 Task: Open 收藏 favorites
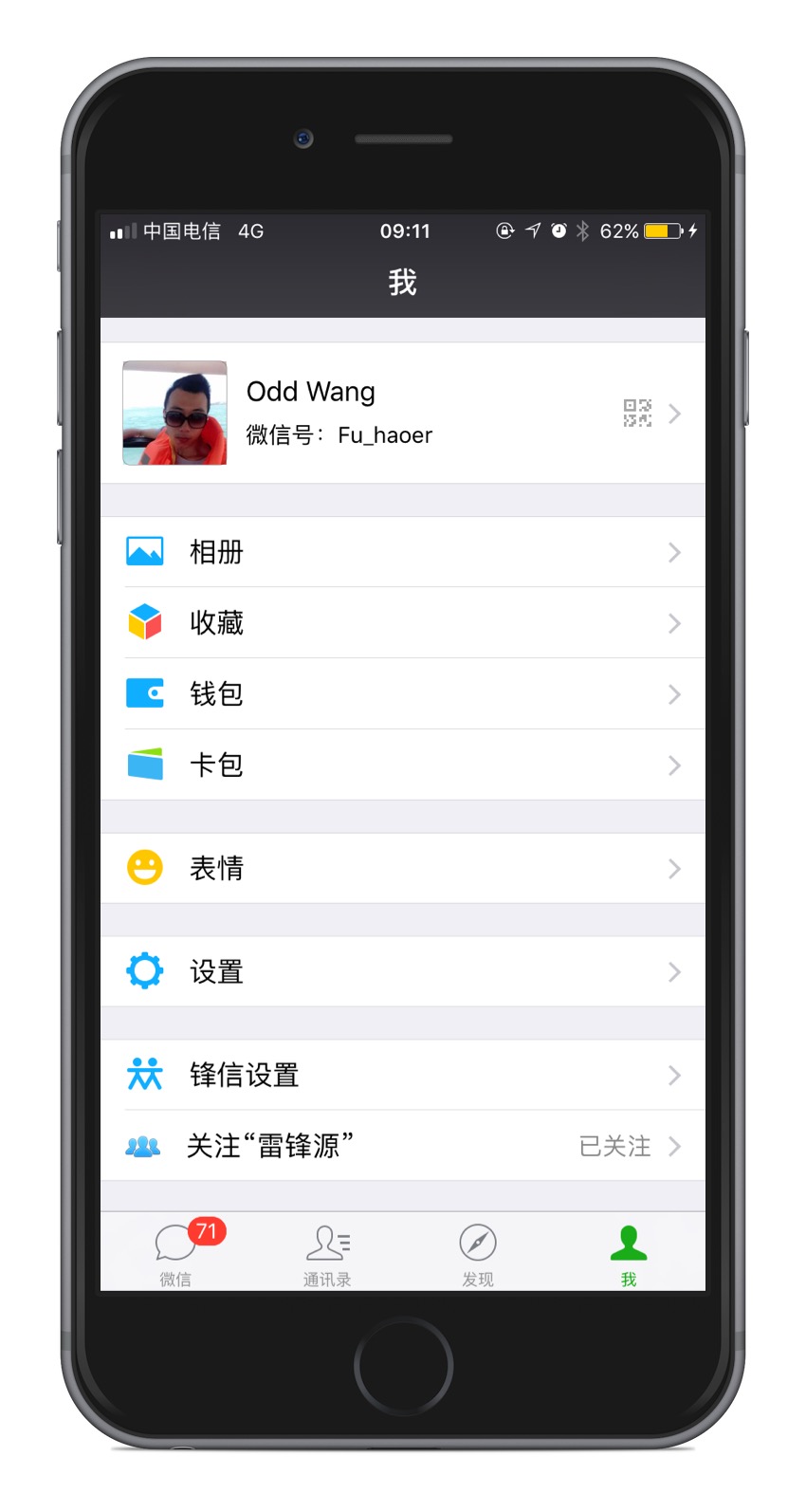point(403,623)
